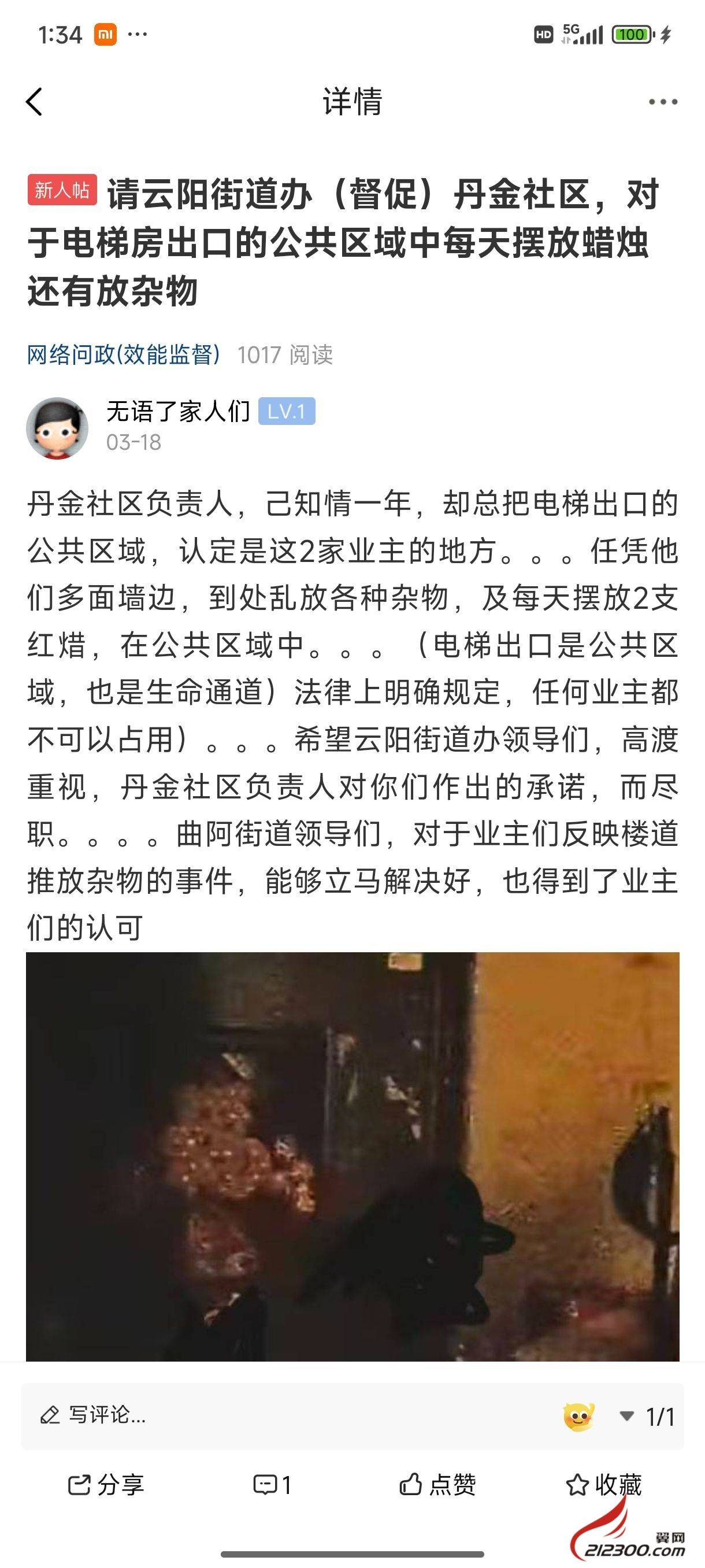Open the three-dot overflow menu
This screenshot has height=1568, width=705.
coord(662,102)
